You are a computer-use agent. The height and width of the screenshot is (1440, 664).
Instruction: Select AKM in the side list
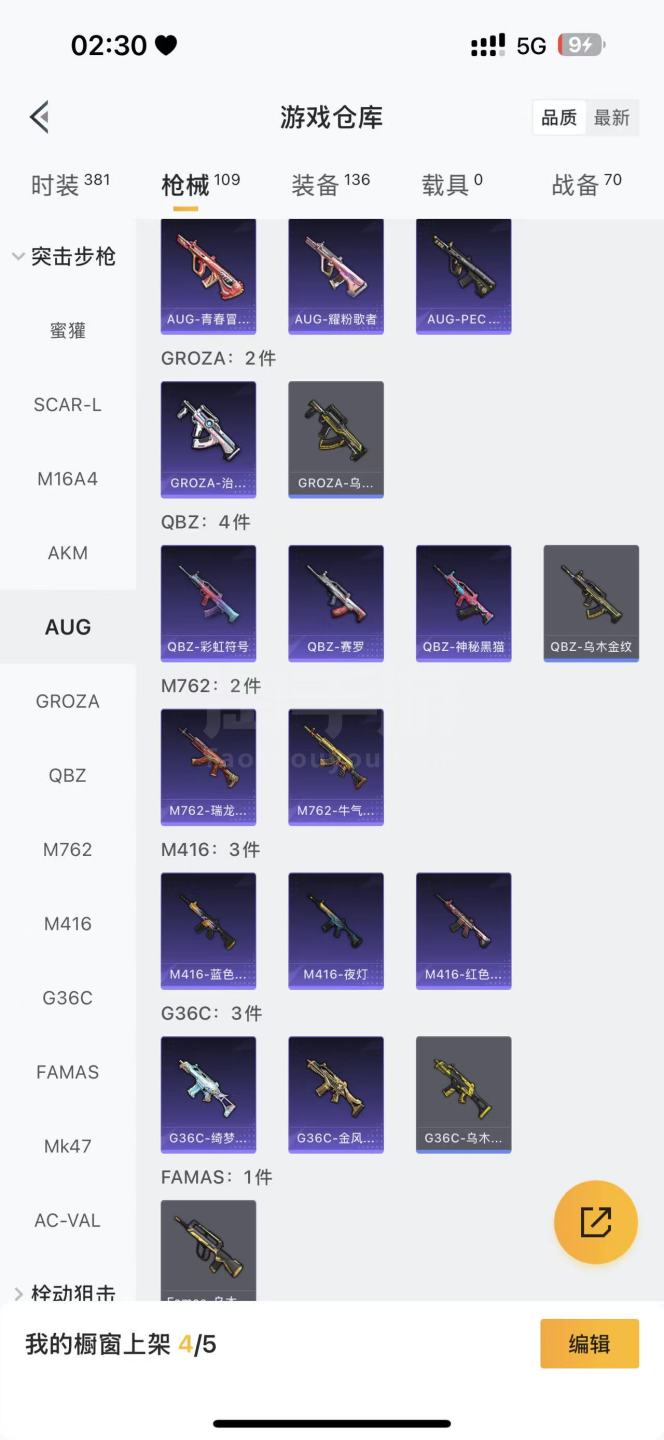click(x=68, y=553)
